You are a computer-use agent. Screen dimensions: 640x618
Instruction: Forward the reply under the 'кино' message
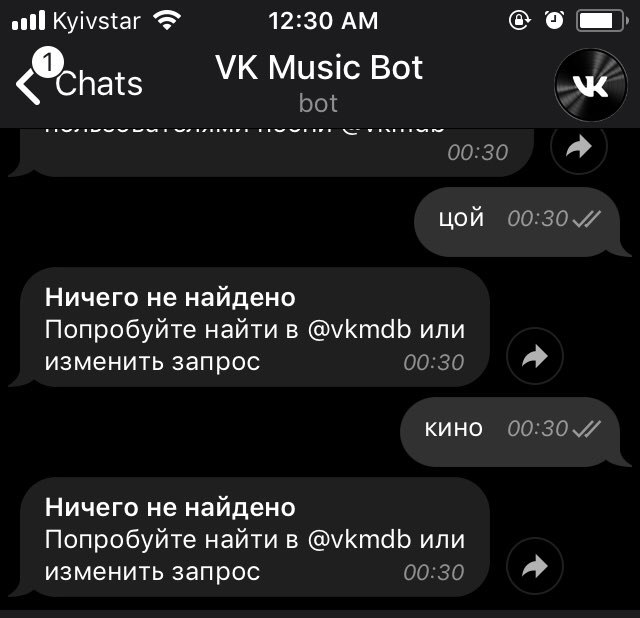tap(535, 568)
